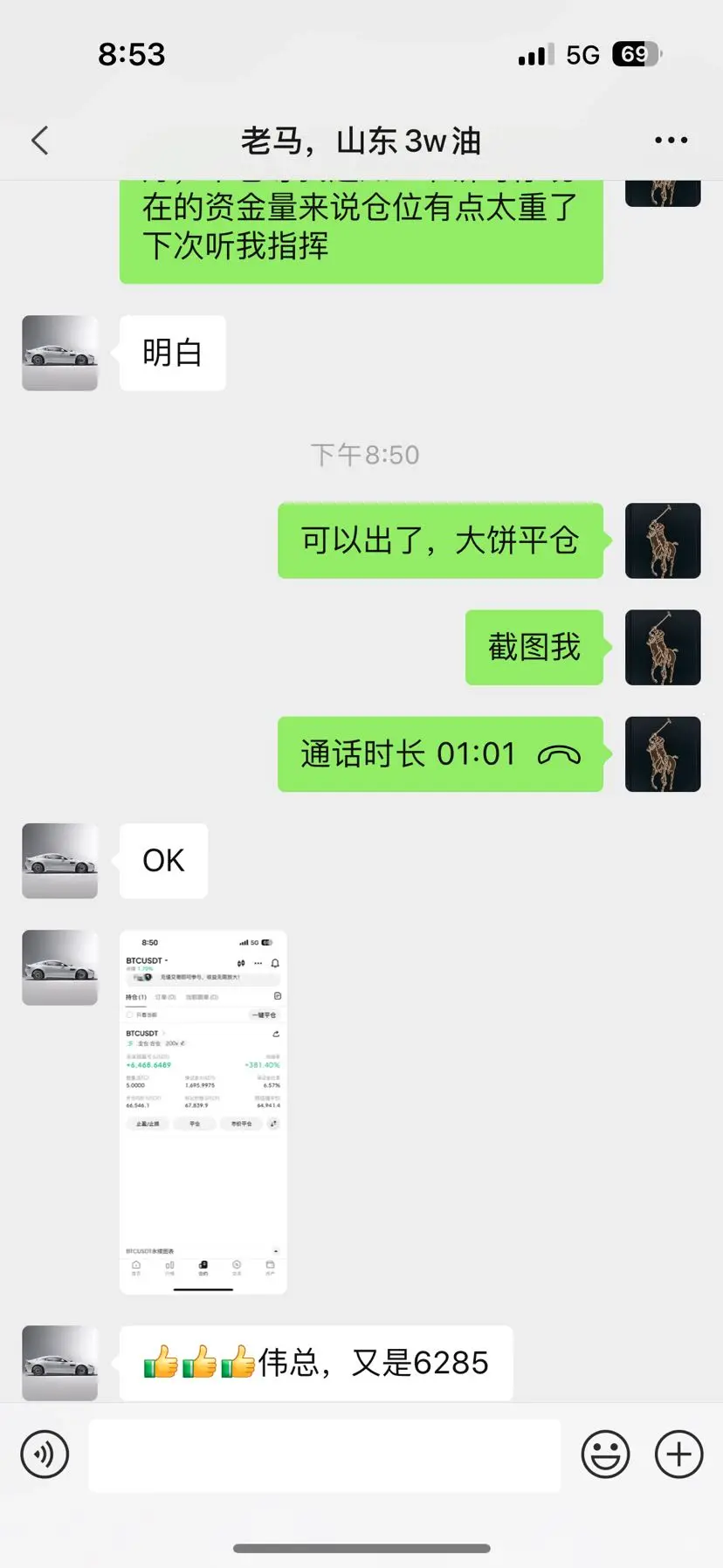Image resolution: width=723 pixels, height=1568 pixels.
Task: Tap the 一键平仓 button
Action: 264,1015
